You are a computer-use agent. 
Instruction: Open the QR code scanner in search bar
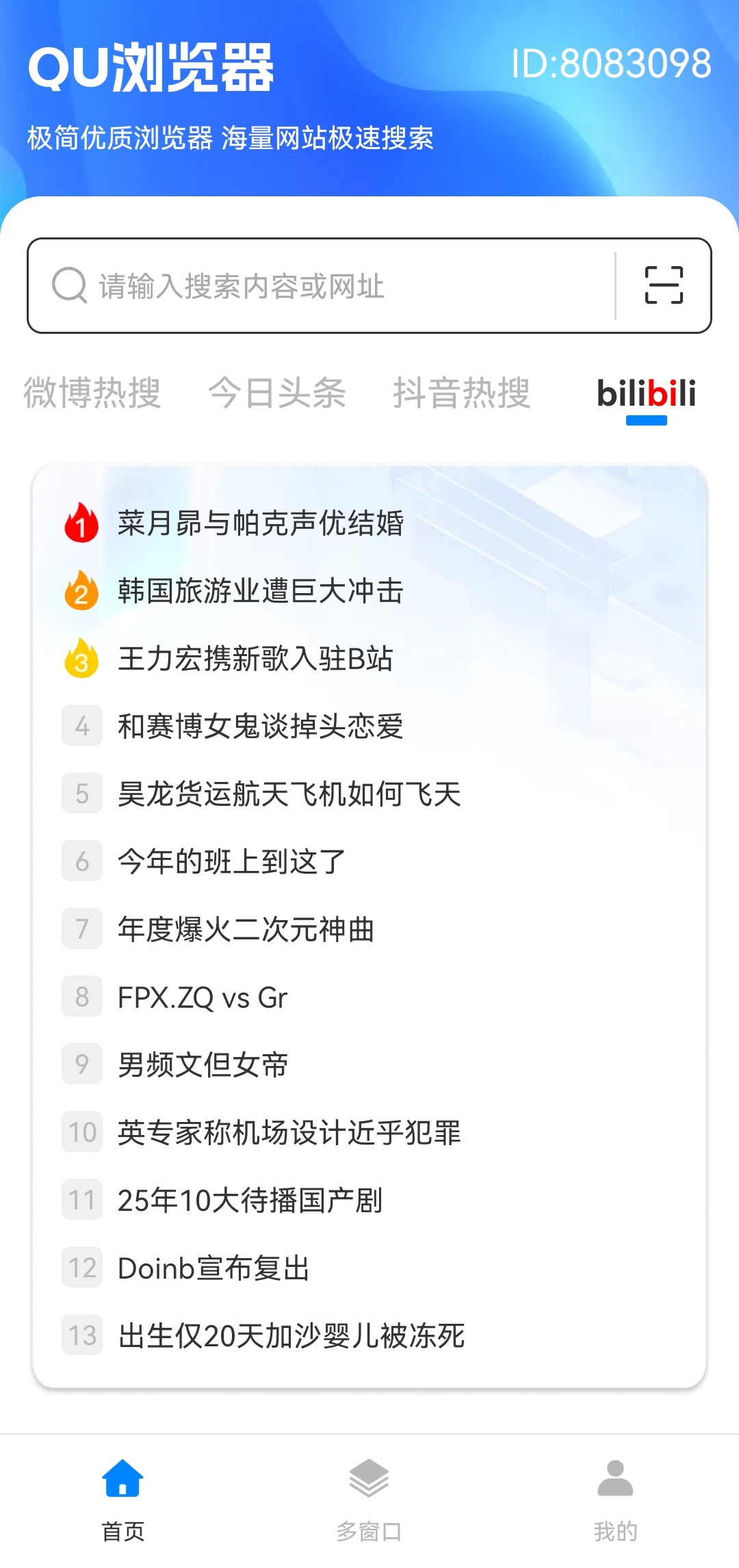(665, 287)
